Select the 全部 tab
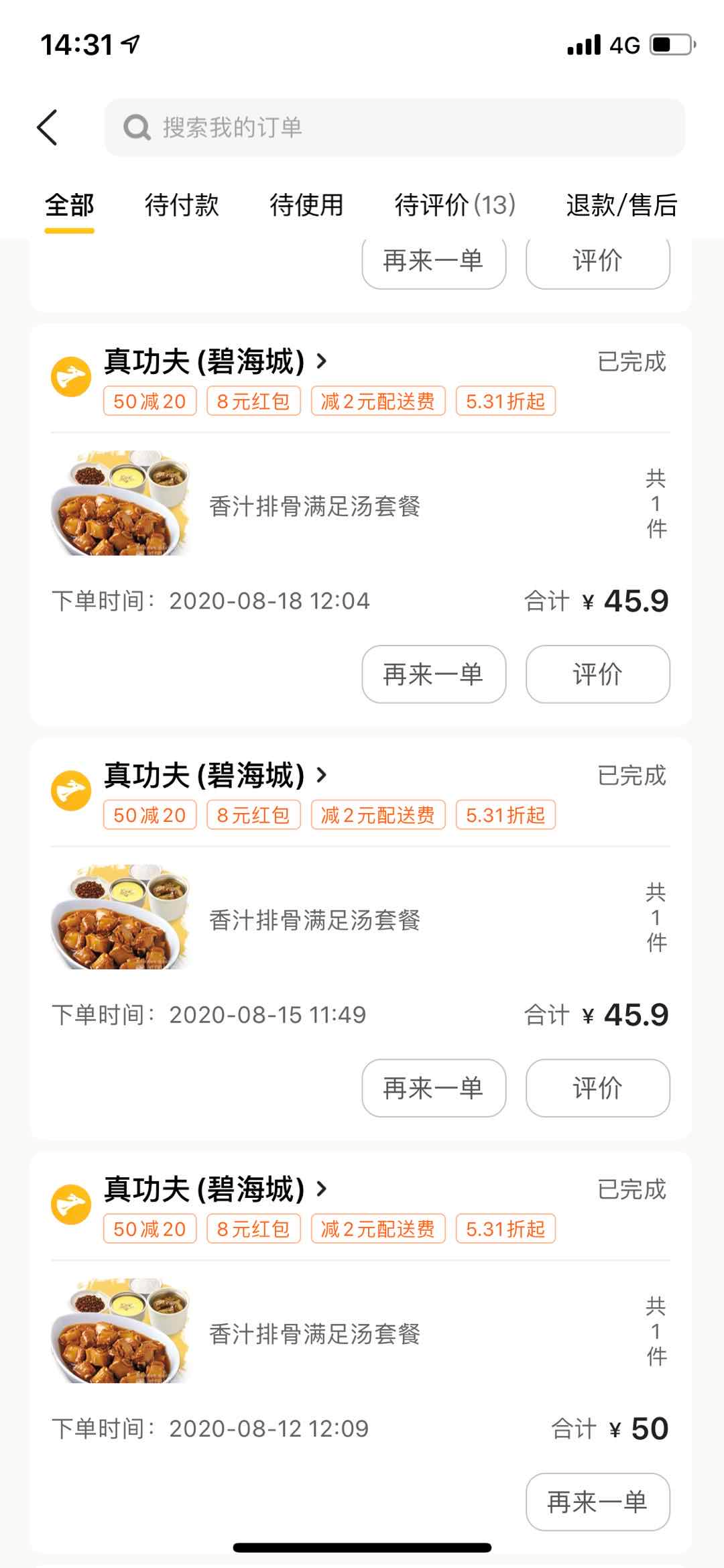This screenshot has width=724, height=1568. click(69, 204)
